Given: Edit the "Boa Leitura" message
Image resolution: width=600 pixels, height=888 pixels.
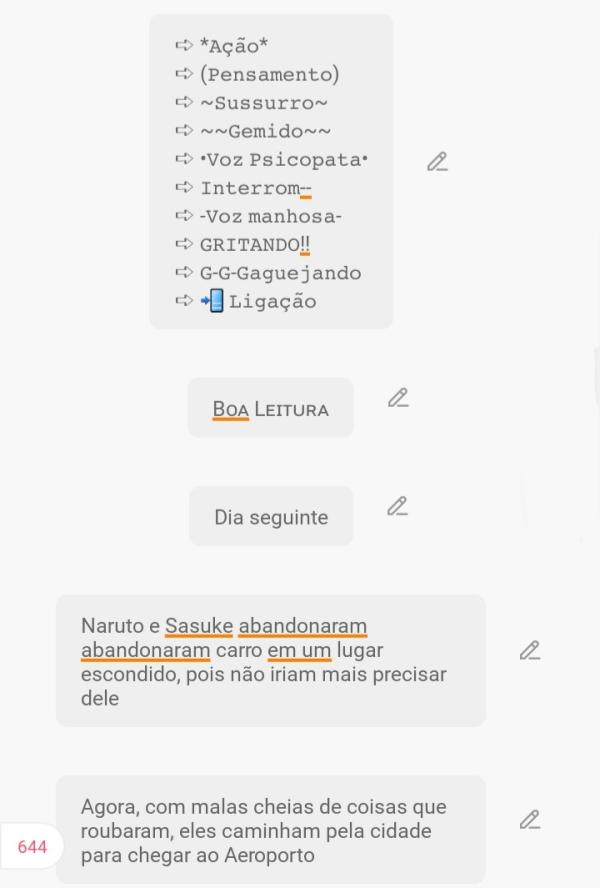Looking at the screenshot, I should 398,398.
